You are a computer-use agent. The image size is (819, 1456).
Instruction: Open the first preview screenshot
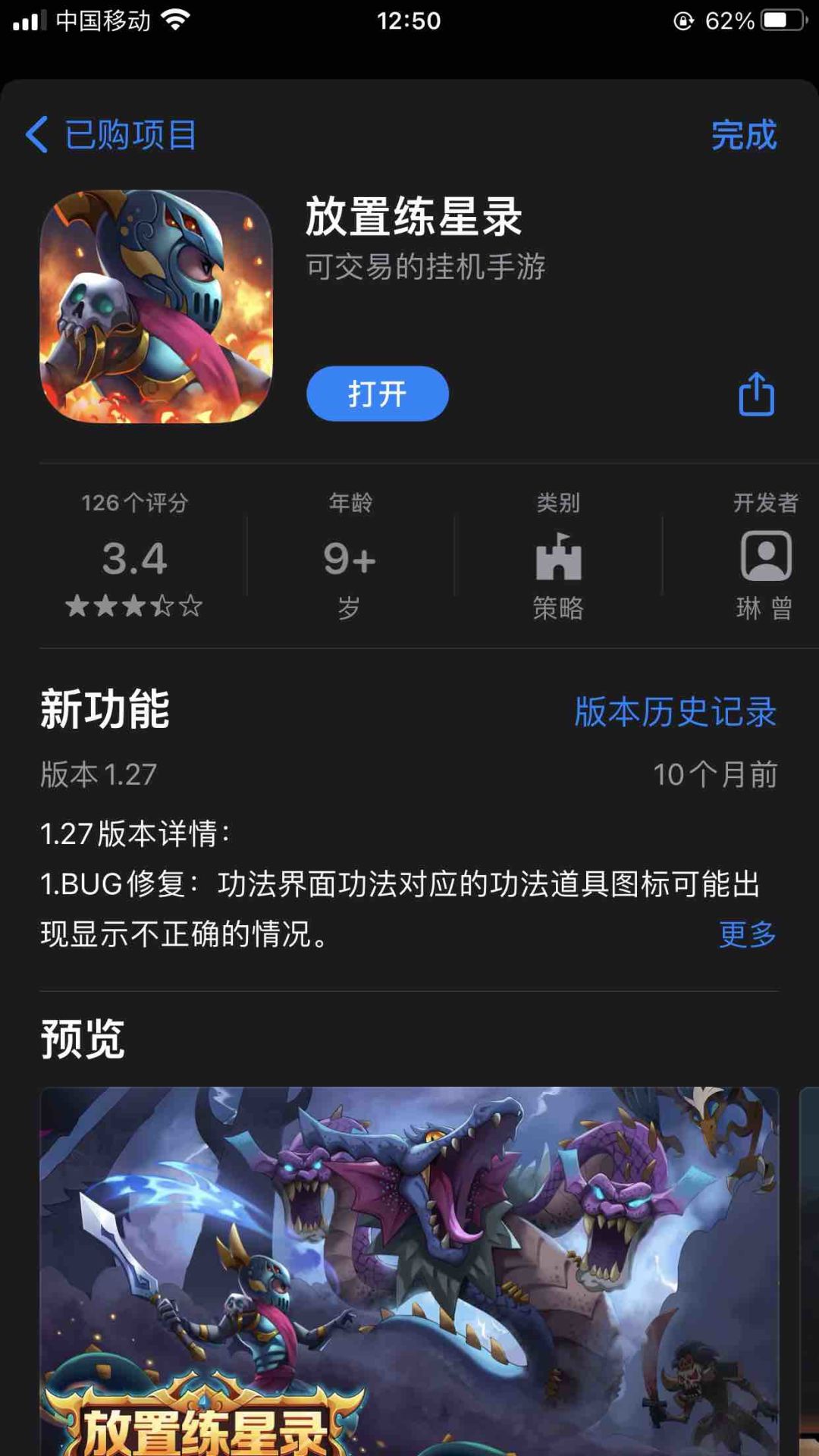pyautogui.click(x=409, y=1274)
